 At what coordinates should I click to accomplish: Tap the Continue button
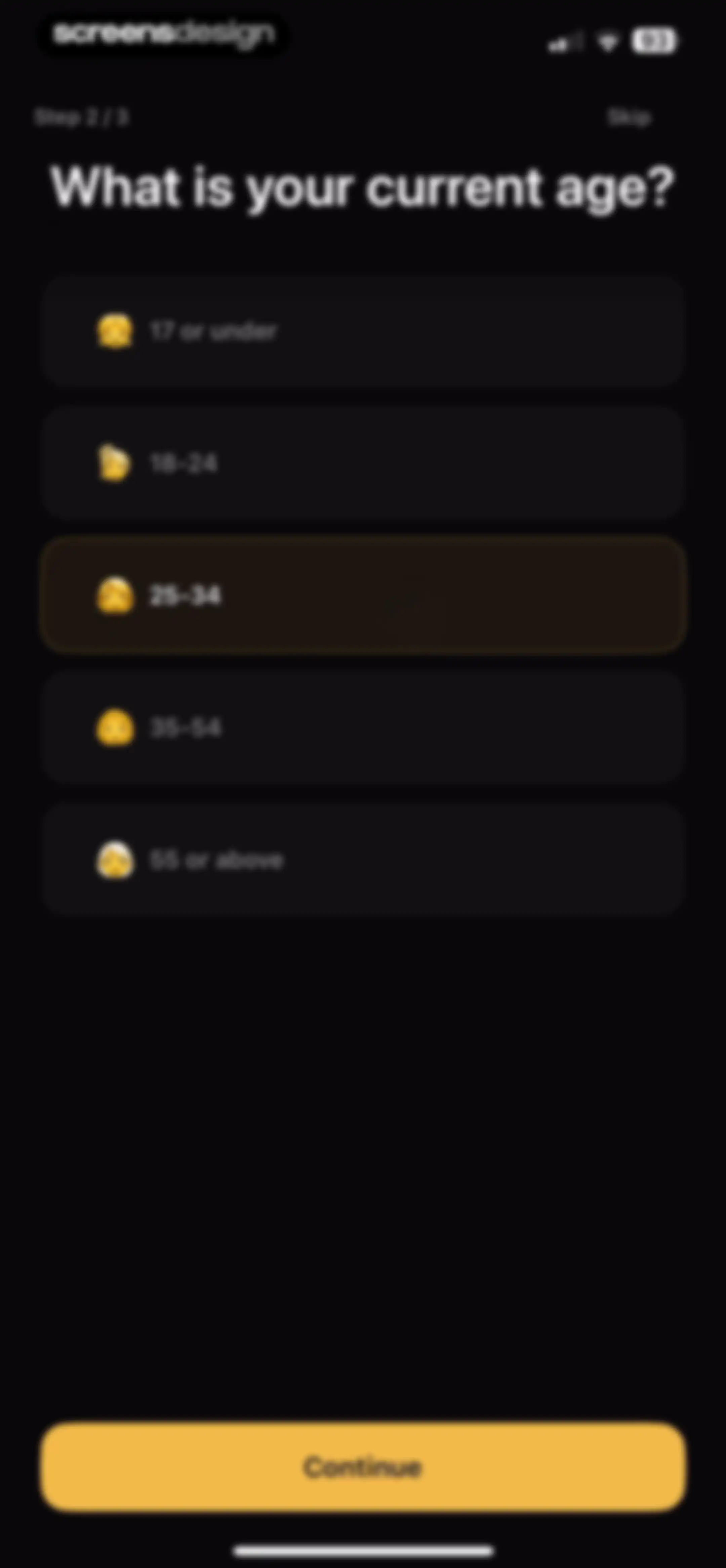[364, 1467]
